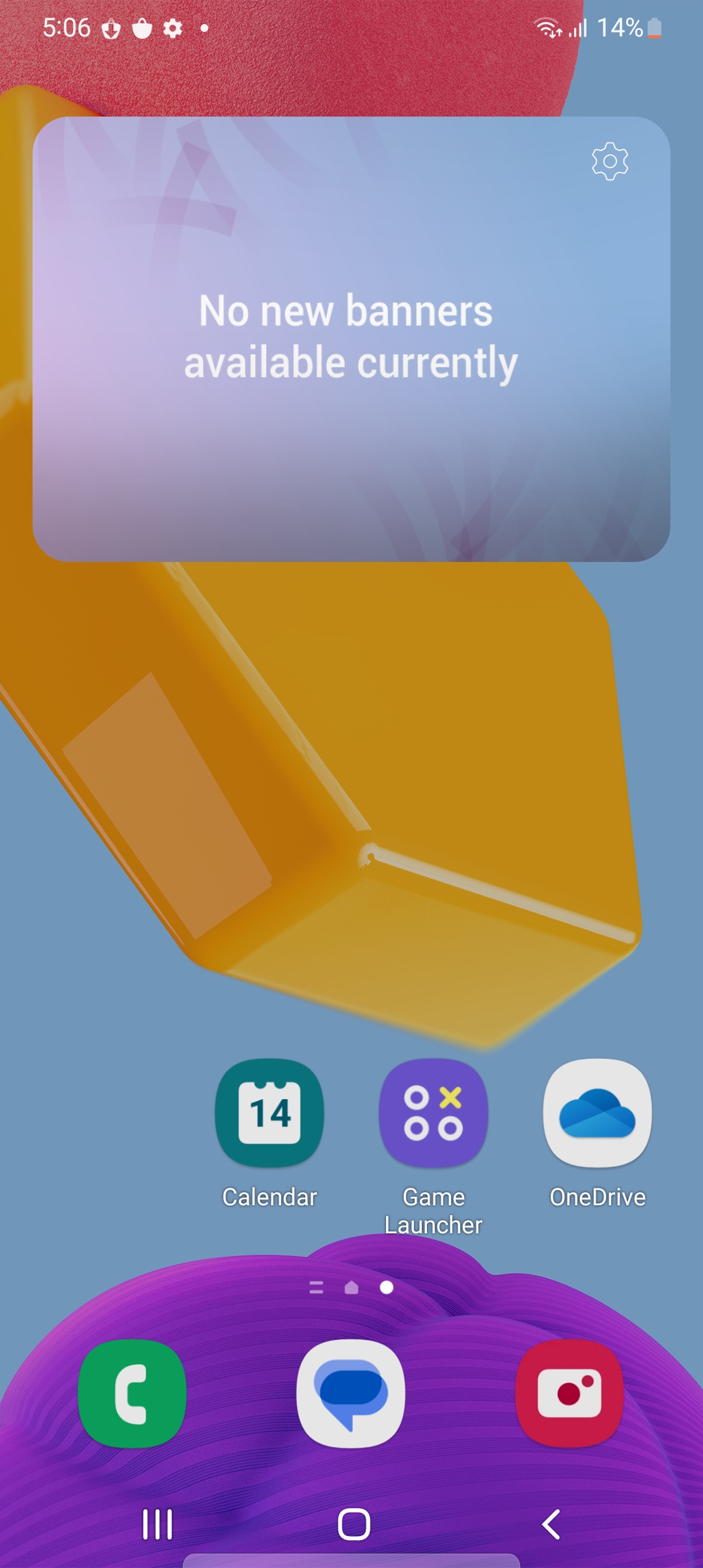Launch Game Launcher
Image resolution: width=703 pixels, height=1568 pixels.
[434, 1113]
